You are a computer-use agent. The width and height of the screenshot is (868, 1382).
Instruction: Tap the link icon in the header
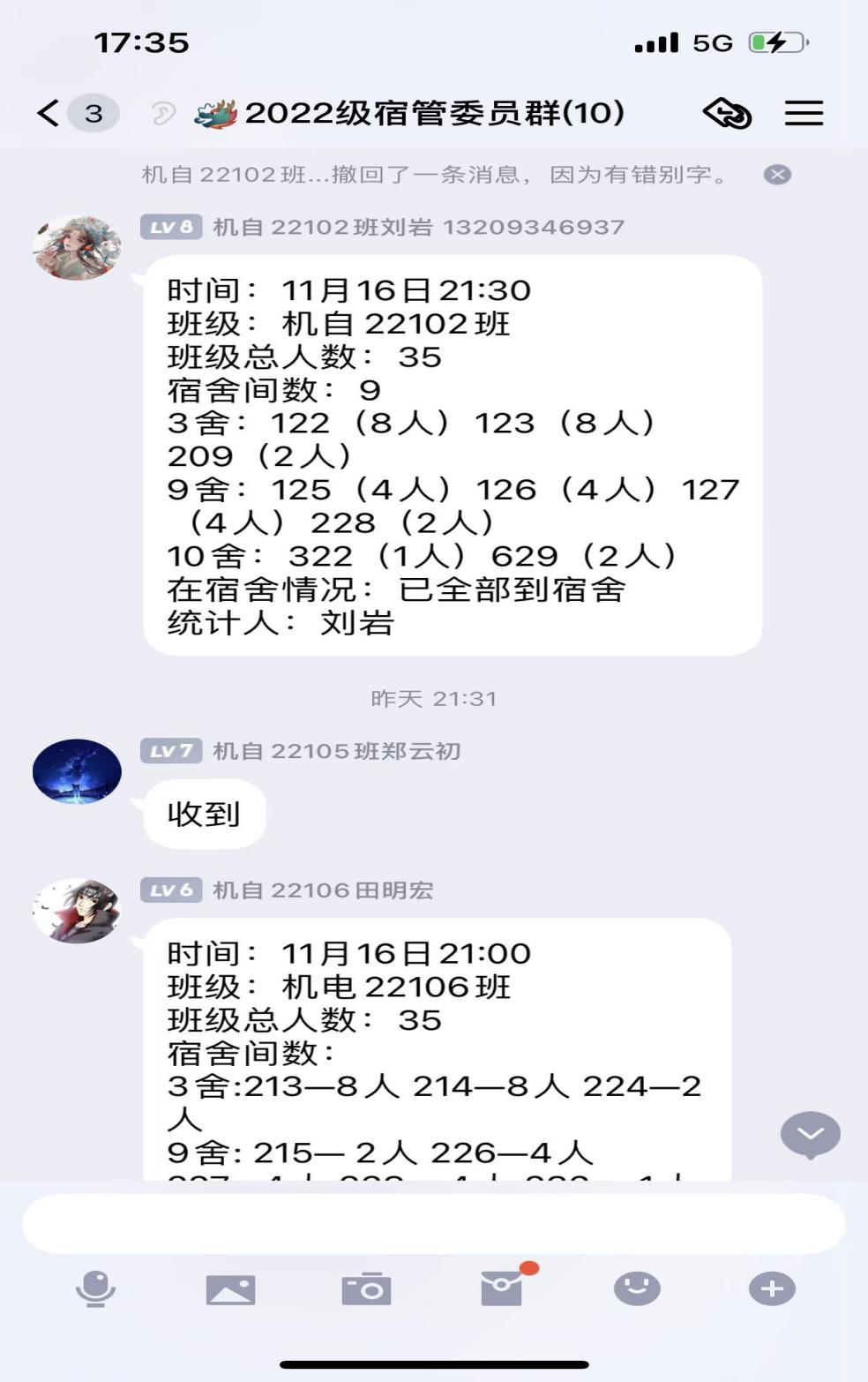tap(727, 113)
